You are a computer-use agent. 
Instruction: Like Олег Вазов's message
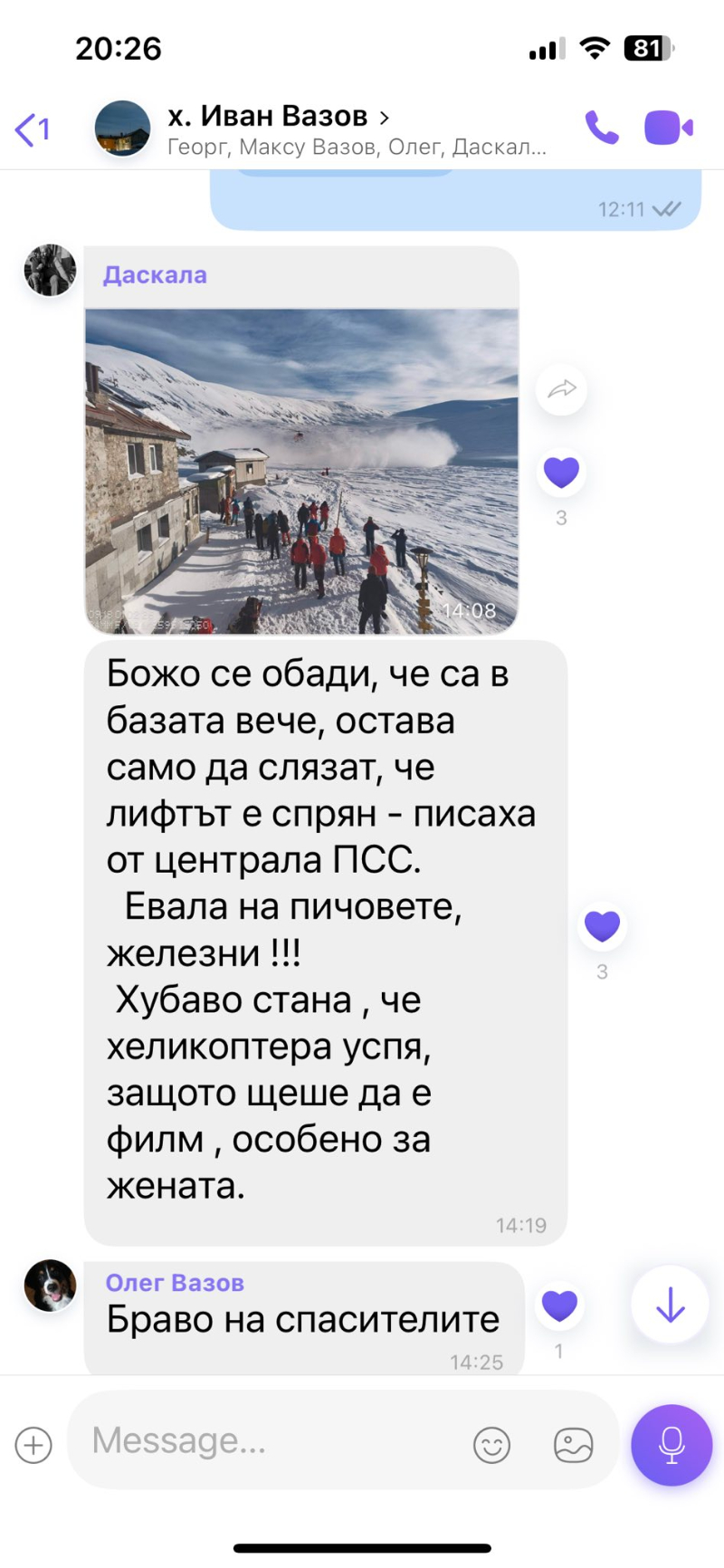tap(559, 1305)
